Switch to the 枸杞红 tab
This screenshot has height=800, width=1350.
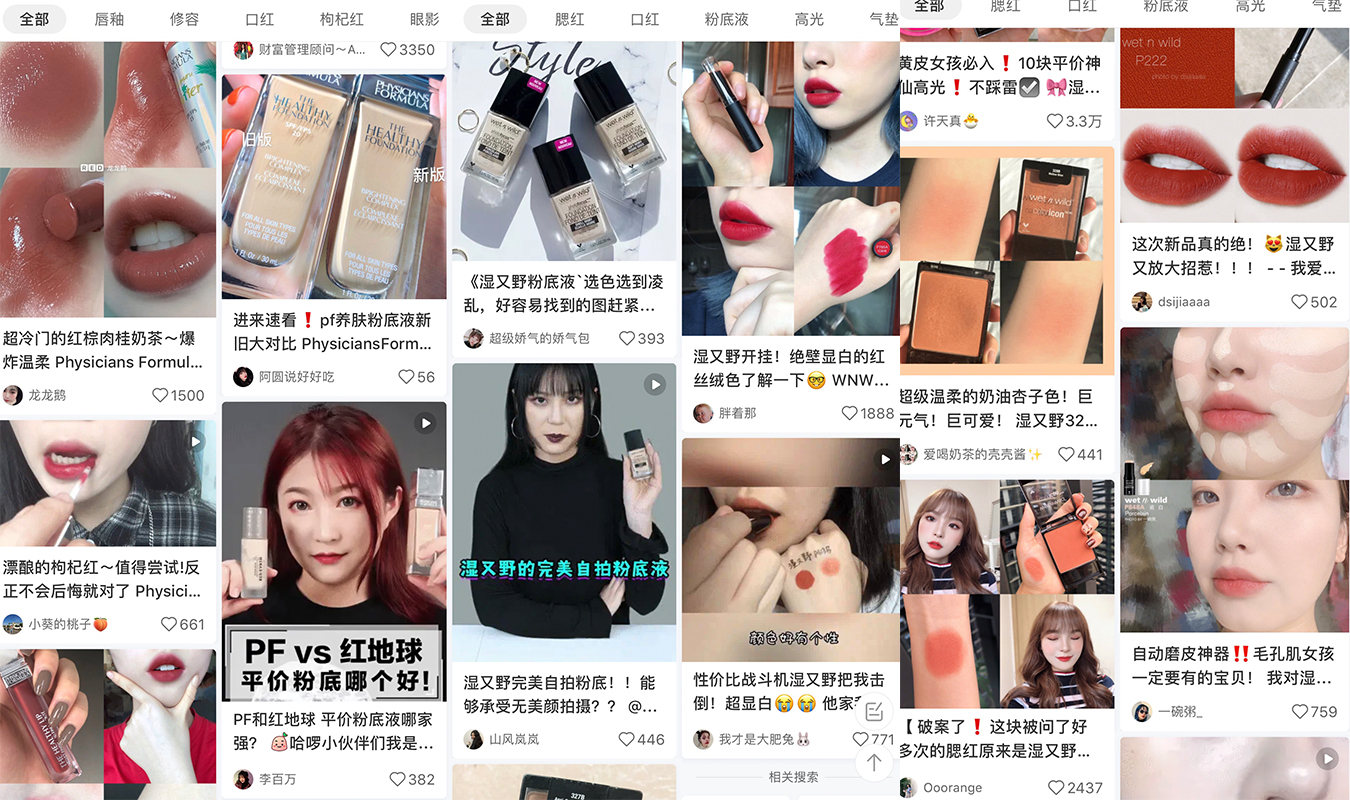341,19
